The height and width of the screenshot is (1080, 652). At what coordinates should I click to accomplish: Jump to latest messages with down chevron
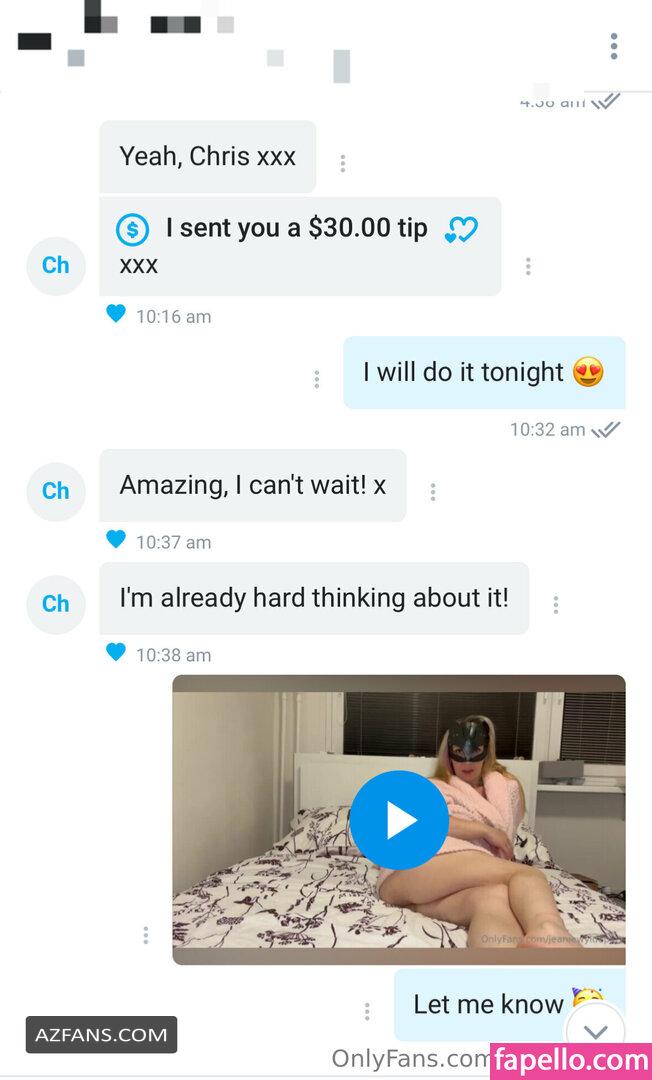pyautogui.click(x=595, y=1031)
